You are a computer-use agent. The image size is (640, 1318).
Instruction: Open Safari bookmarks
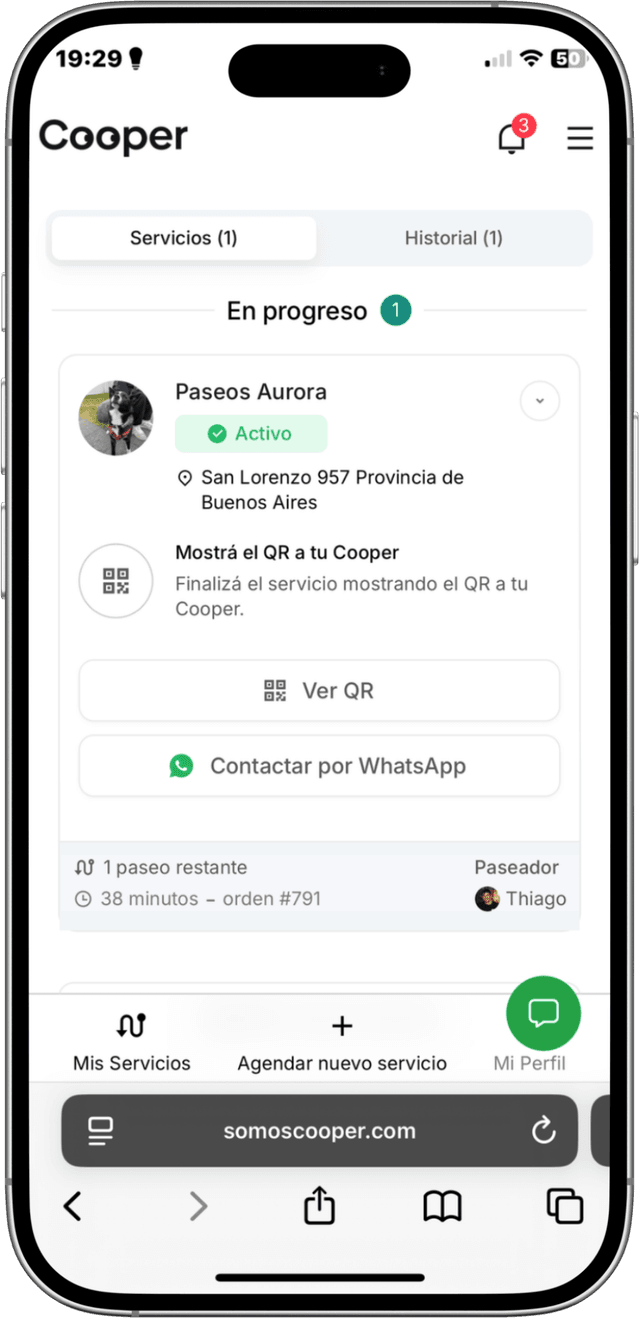442,1207
